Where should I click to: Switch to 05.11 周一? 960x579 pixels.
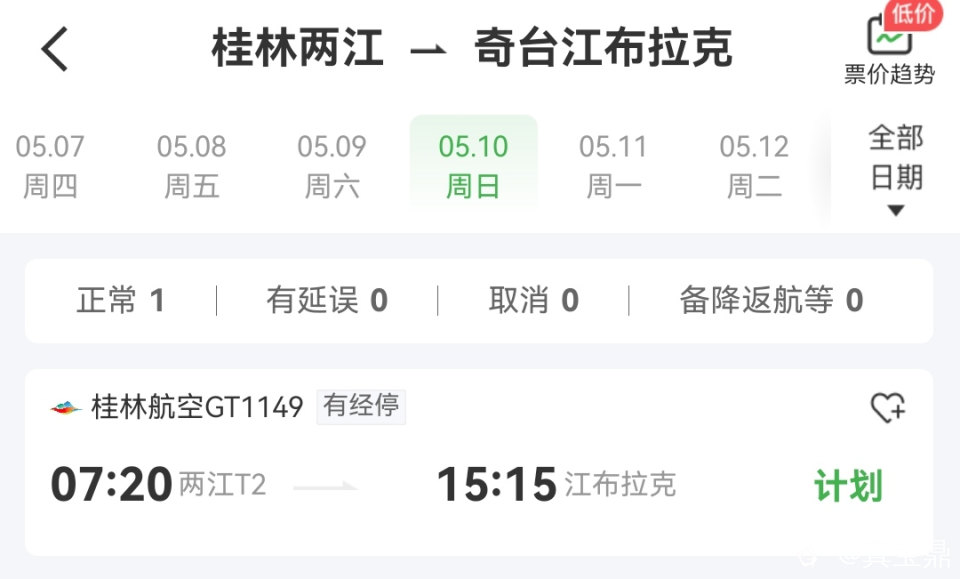point(613,166)
